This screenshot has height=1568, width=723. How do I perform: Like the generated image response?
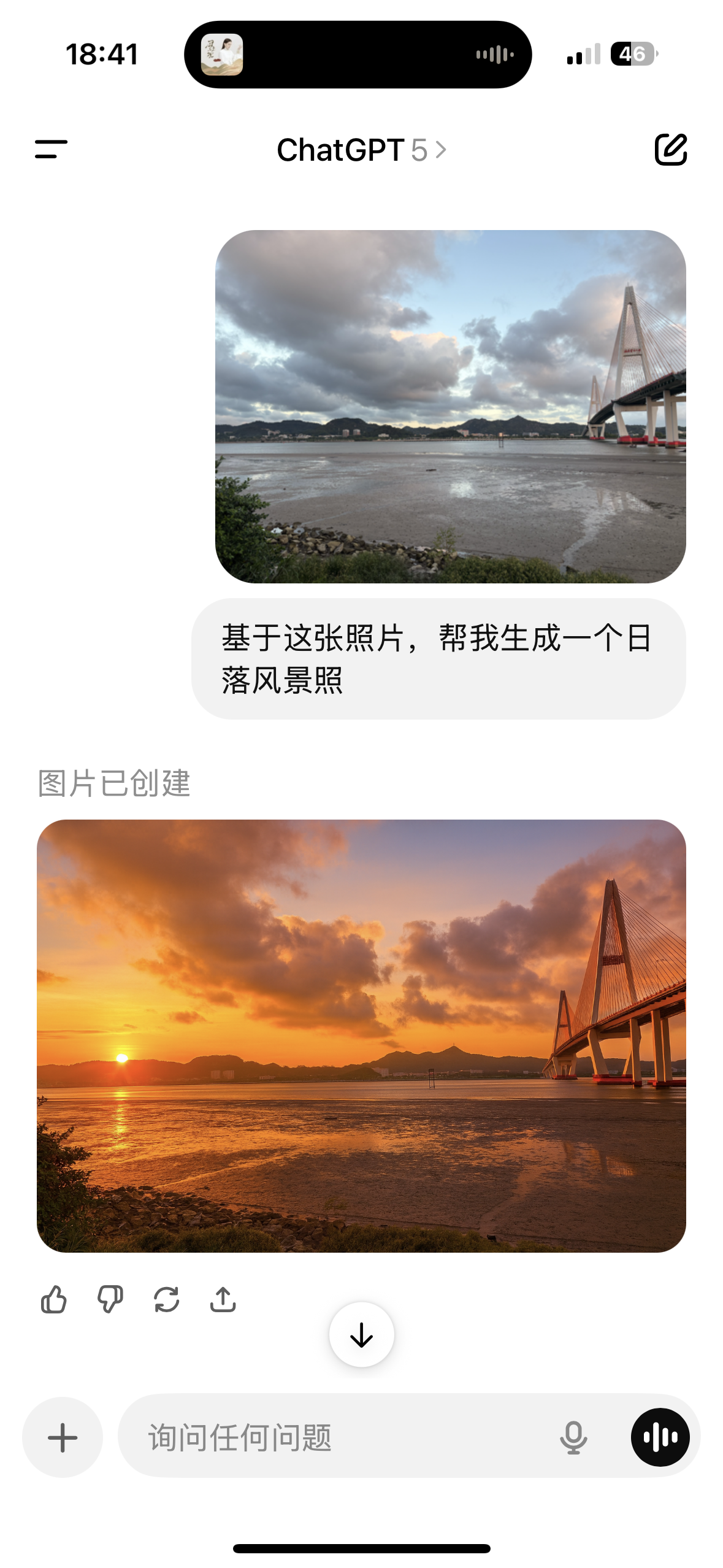(54, 1299)
